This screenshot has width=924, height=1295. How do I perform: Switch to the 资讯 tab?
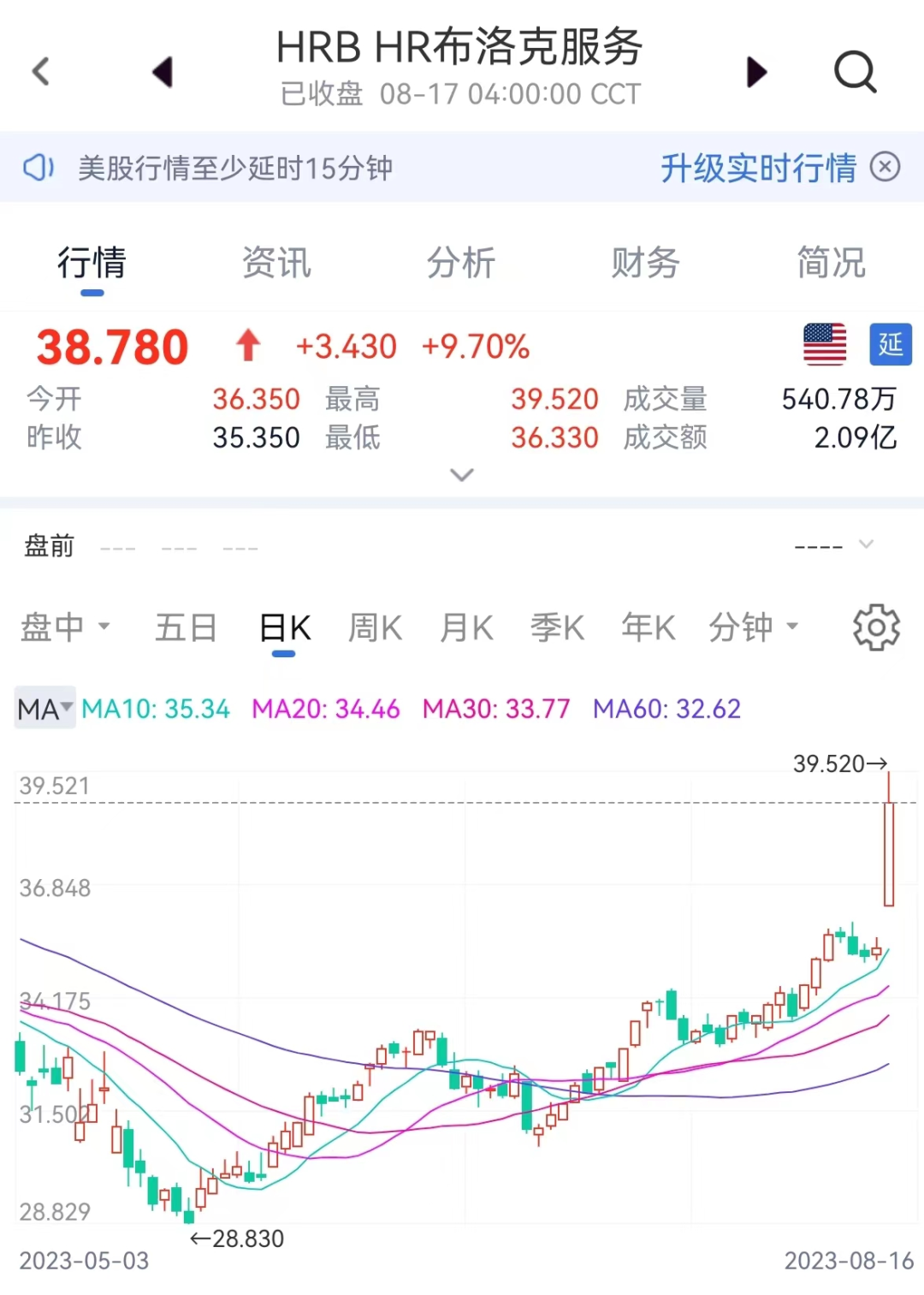pyautogui.click(x=276, y=263)
